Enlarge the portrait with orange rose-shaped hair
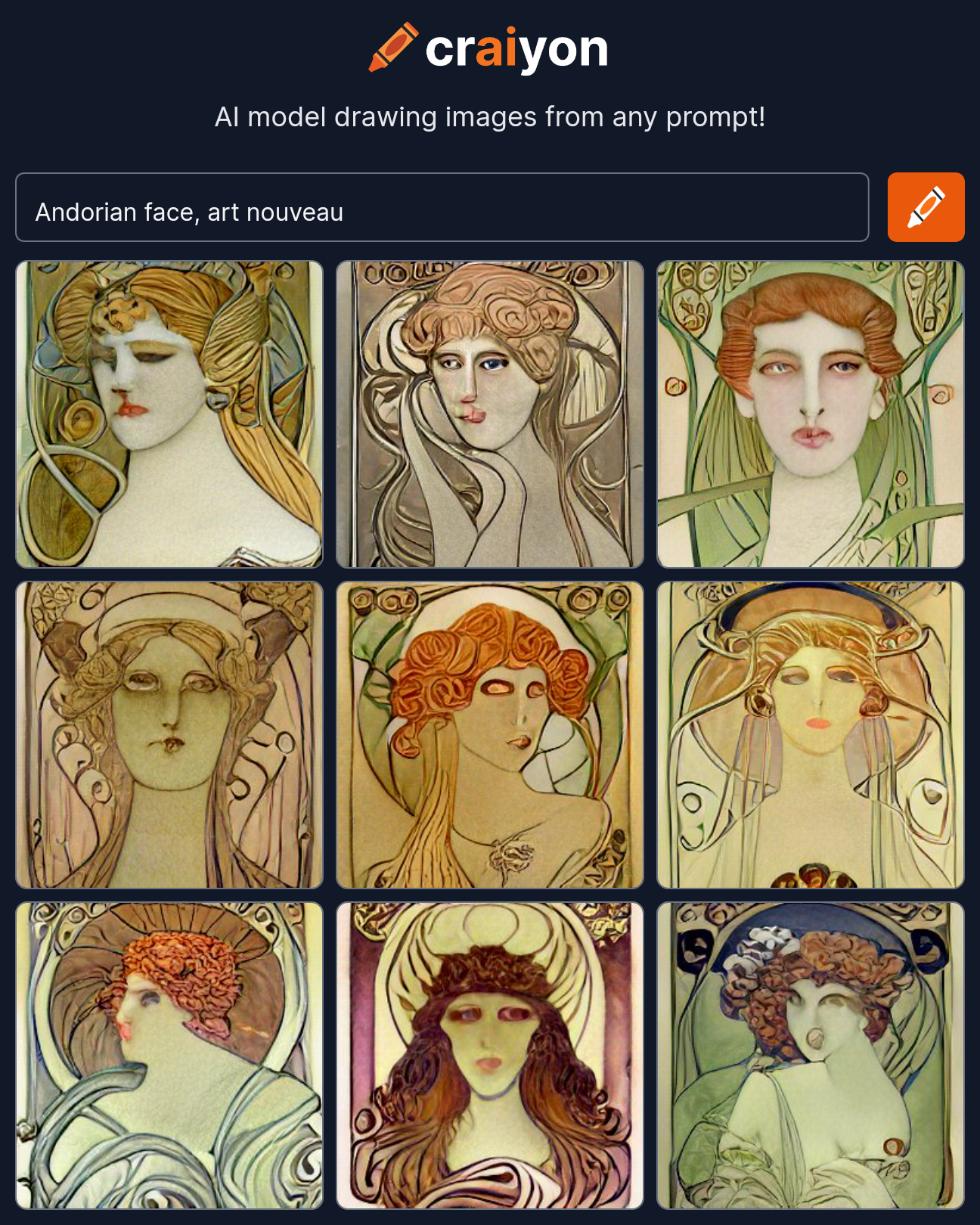This screenshot has height=1225, width=980. pyautogui.click(x=490, y=735)
